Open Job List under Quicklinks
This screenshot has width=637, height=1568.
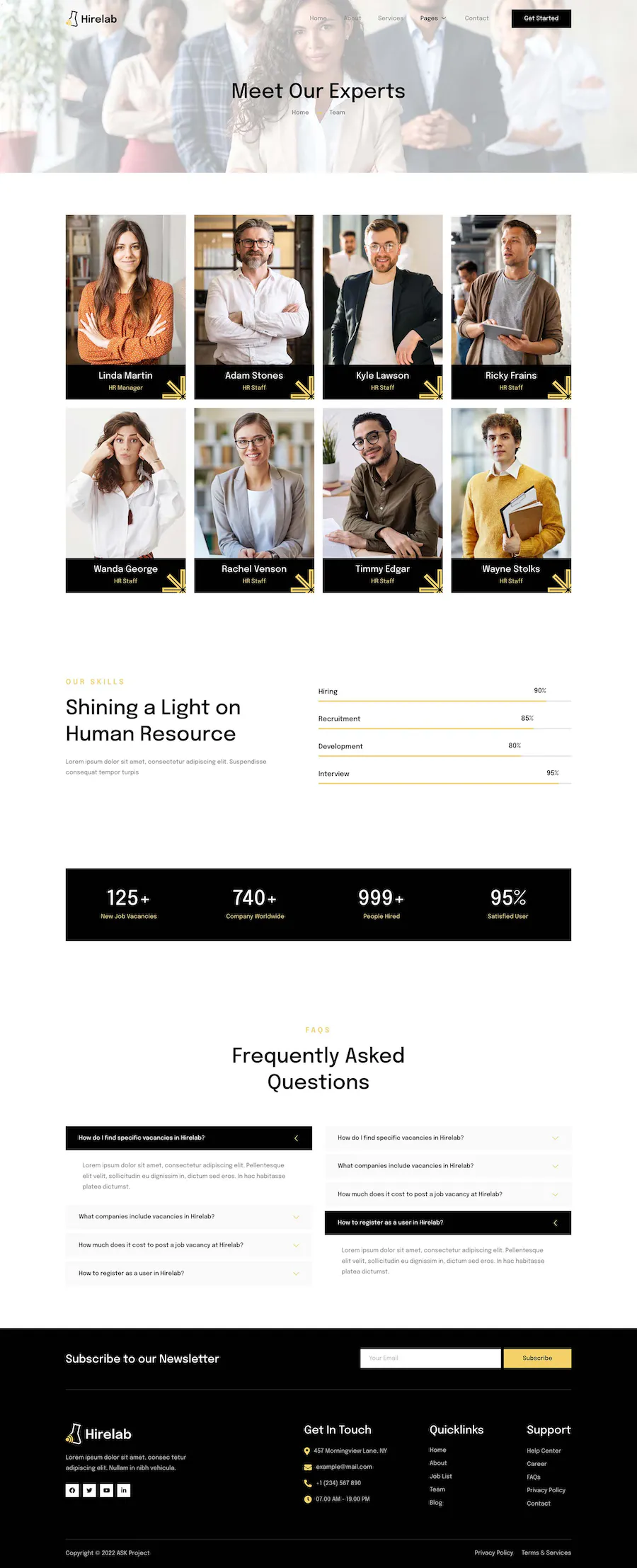[440, 1476]
